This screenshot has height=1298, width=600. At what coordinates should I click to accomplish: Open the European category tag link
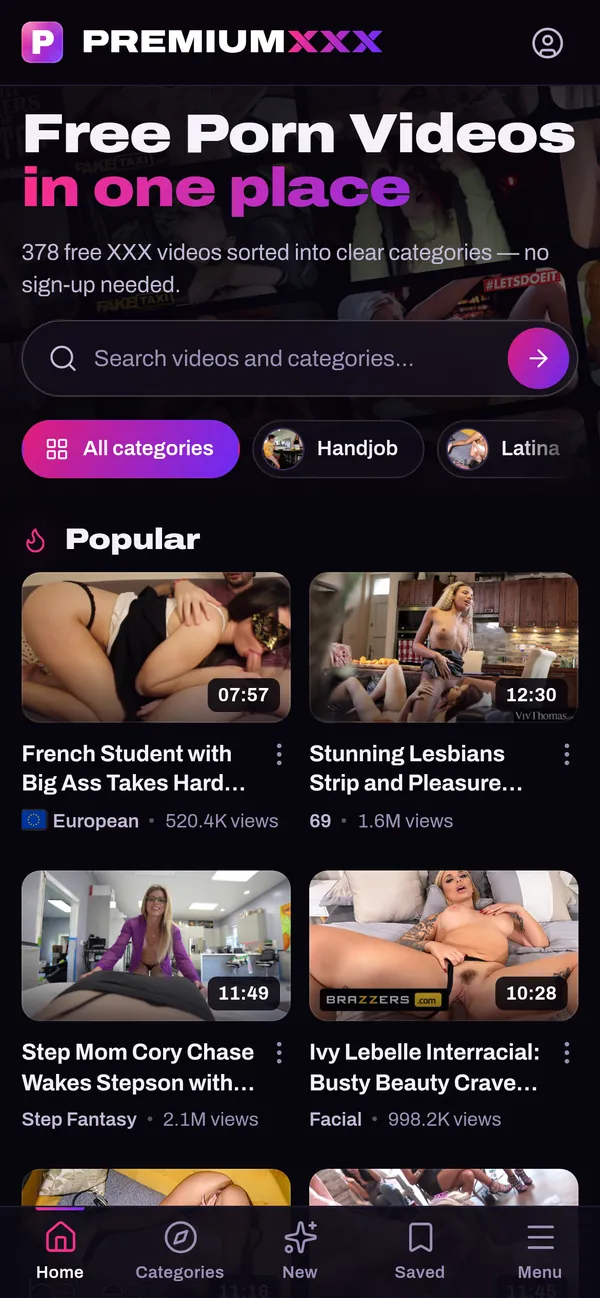coord(80,821)
